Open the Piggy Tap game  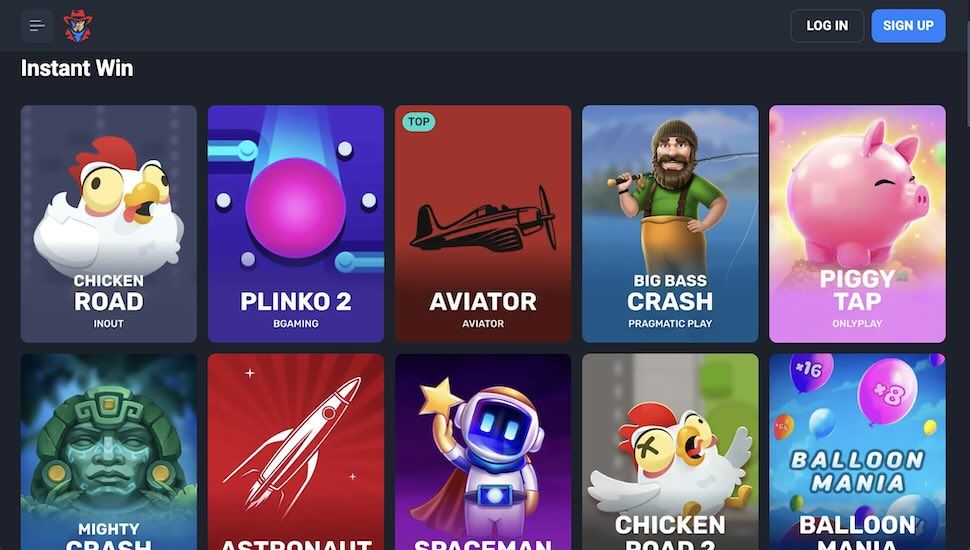point(857,224)
